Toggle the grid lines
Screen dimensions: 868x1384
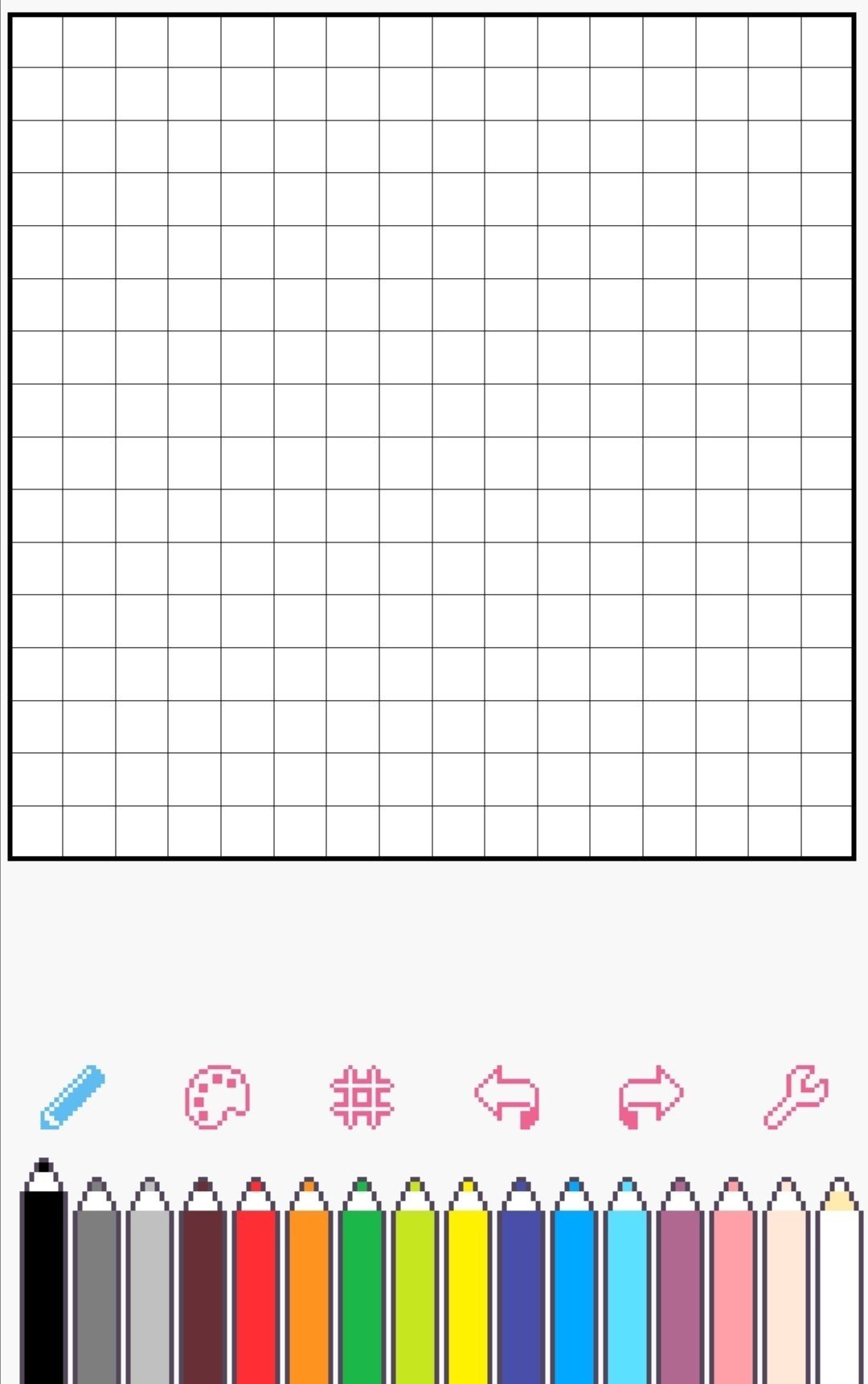coord(362,1096)
